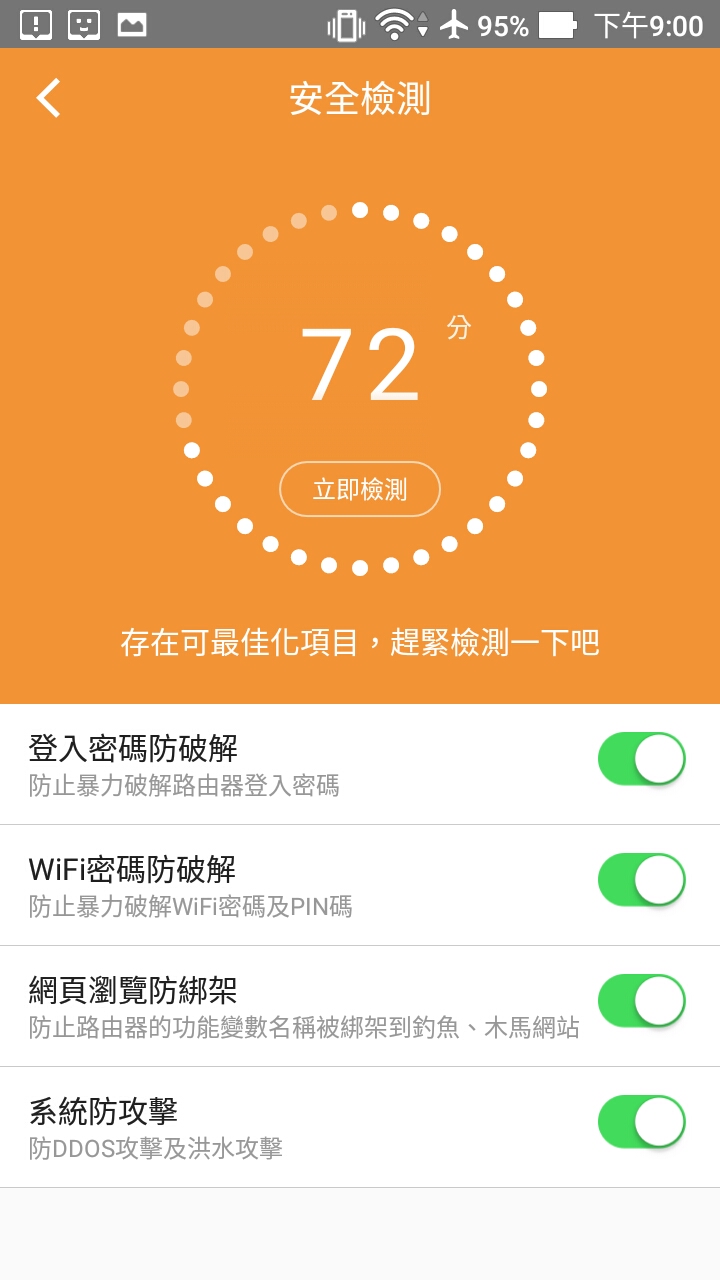Switch off 系統防攻擊 protection
The width and height of the screenshot is (720, 1280).
(x=642, y=1122)
